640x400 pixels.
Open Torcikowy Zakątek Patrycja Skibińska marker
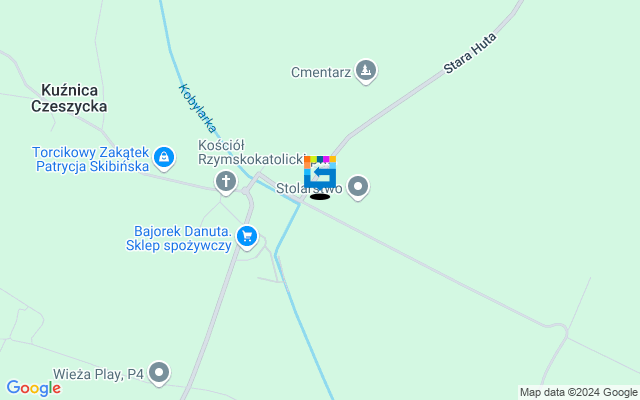pyautogui.click(x=165, y=158)
